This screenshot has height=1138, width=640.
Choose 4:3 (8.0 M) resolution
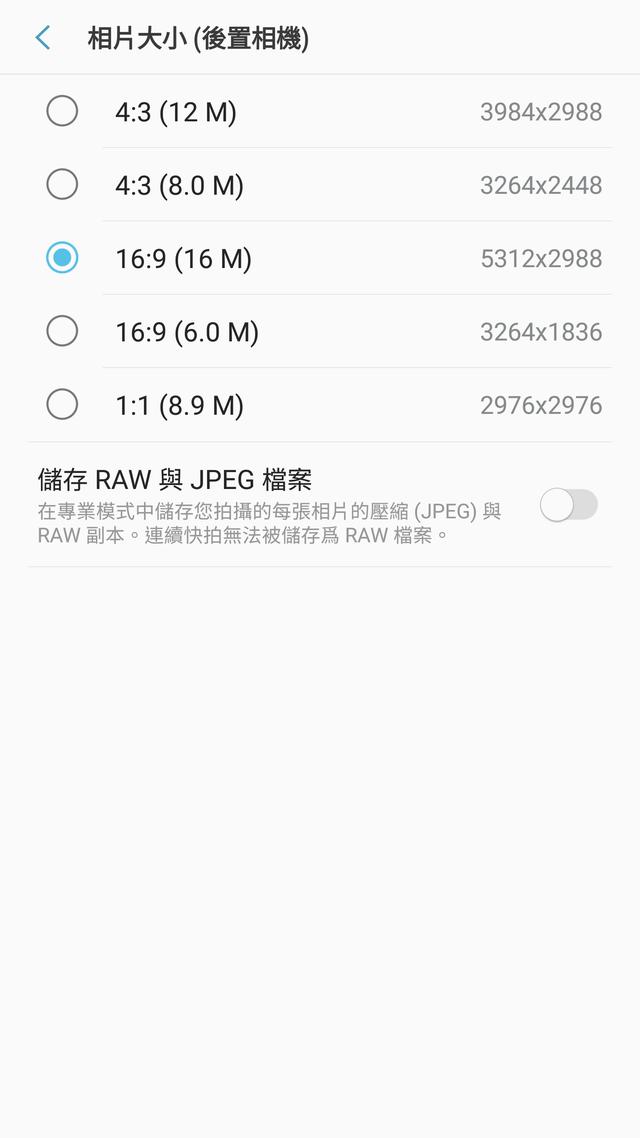[62, 184]
